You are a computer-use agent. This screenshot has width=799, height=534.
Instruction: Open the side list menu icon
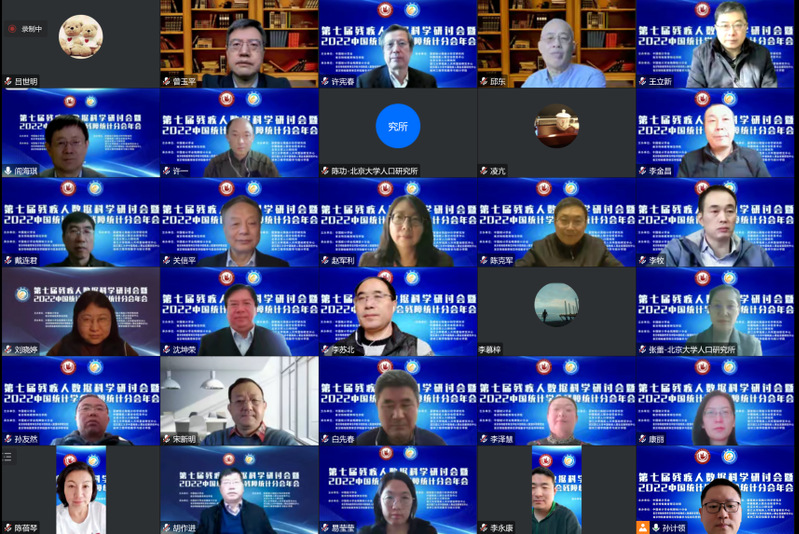(x=8, y=456)
